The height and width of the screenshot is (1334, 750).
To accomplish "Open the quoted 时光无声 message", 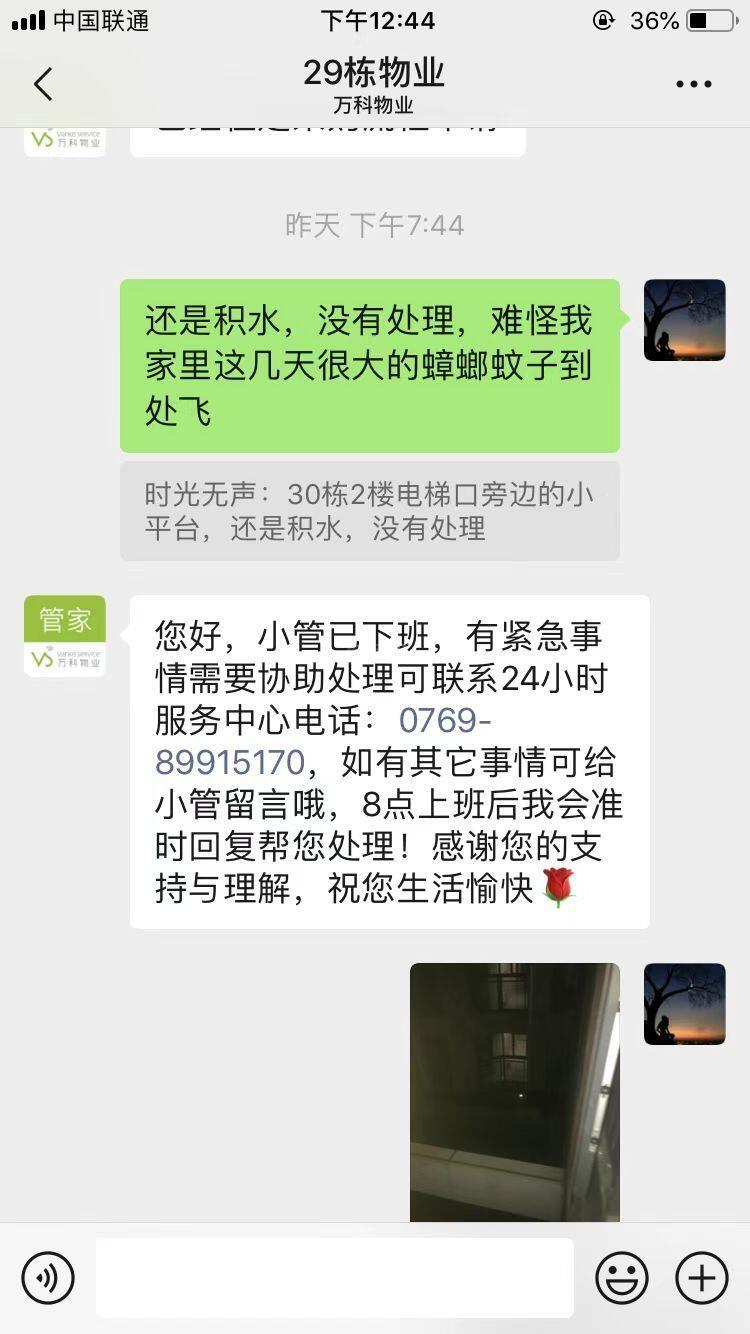I will (x=370, y=511).
